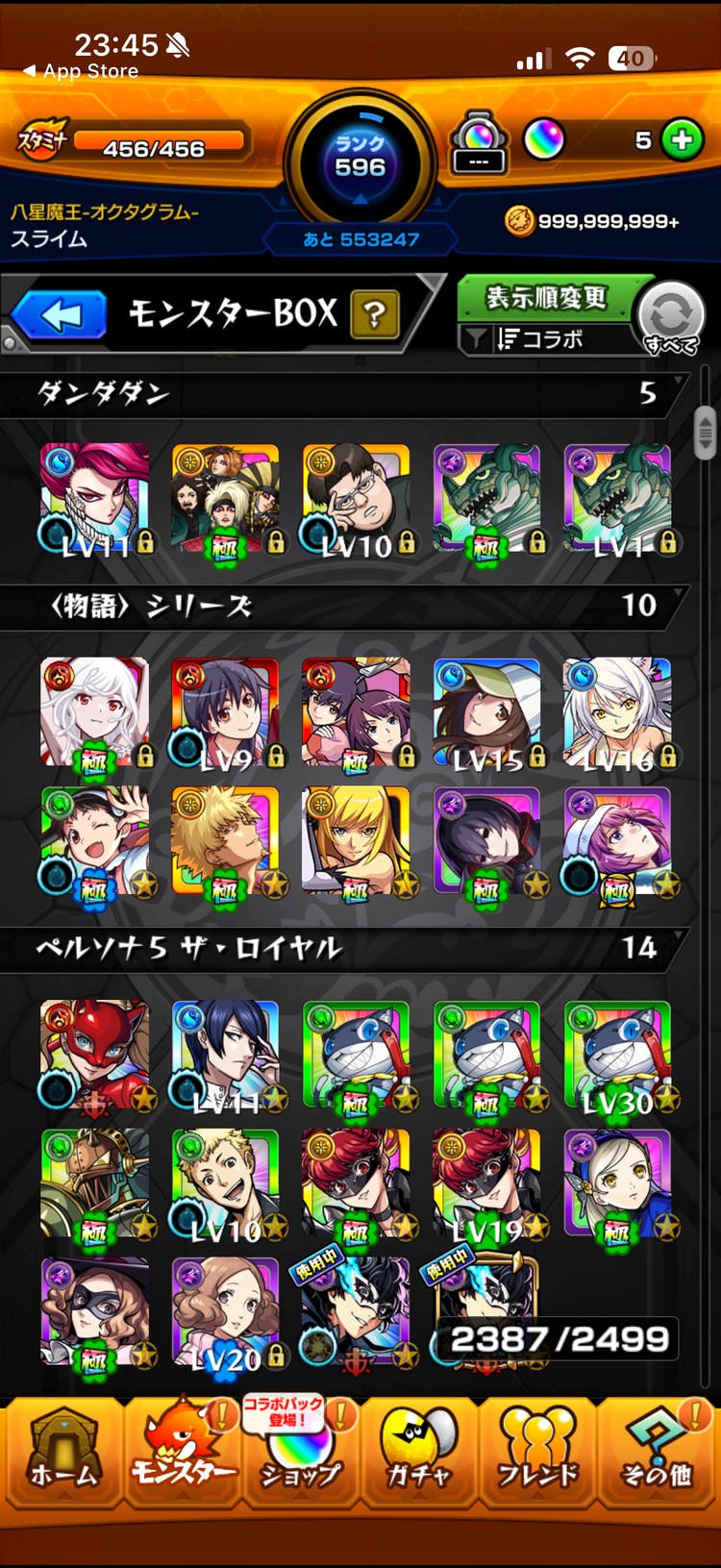Select the LV20 brown-haired monster in ペルソナ5
This screenshot has width=721, height=1568.
tap(225, 1312)
